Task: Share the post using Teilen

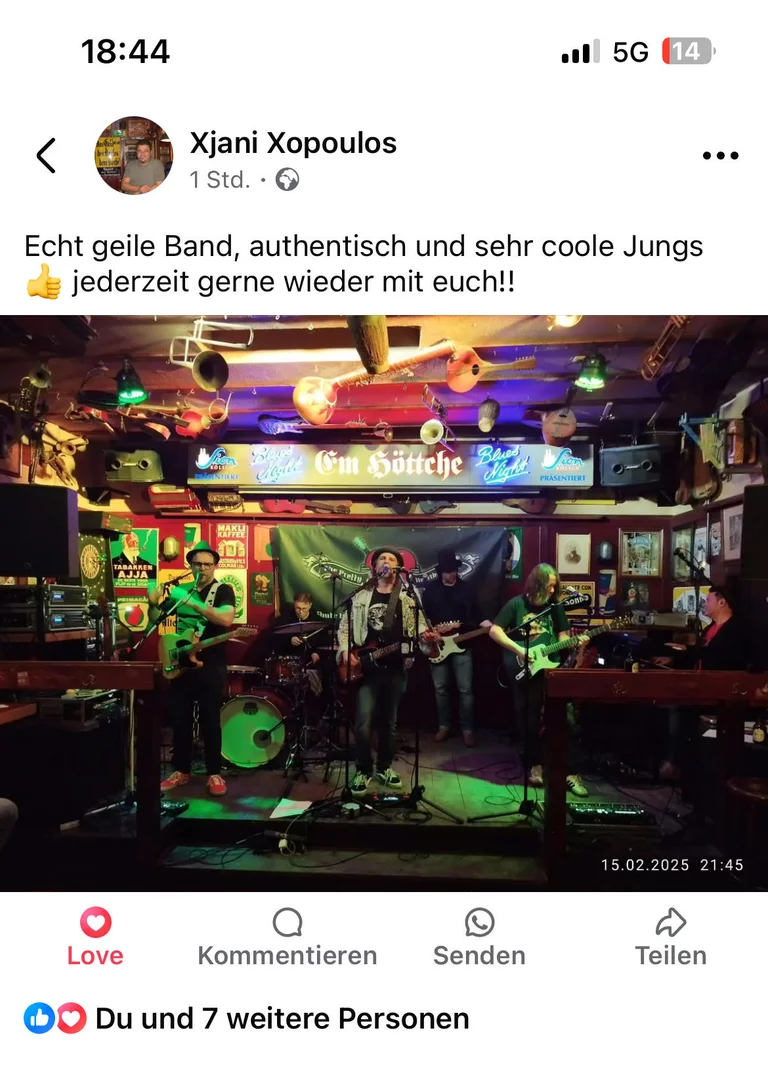Action: pyautogui.click(x=670, y=938)
